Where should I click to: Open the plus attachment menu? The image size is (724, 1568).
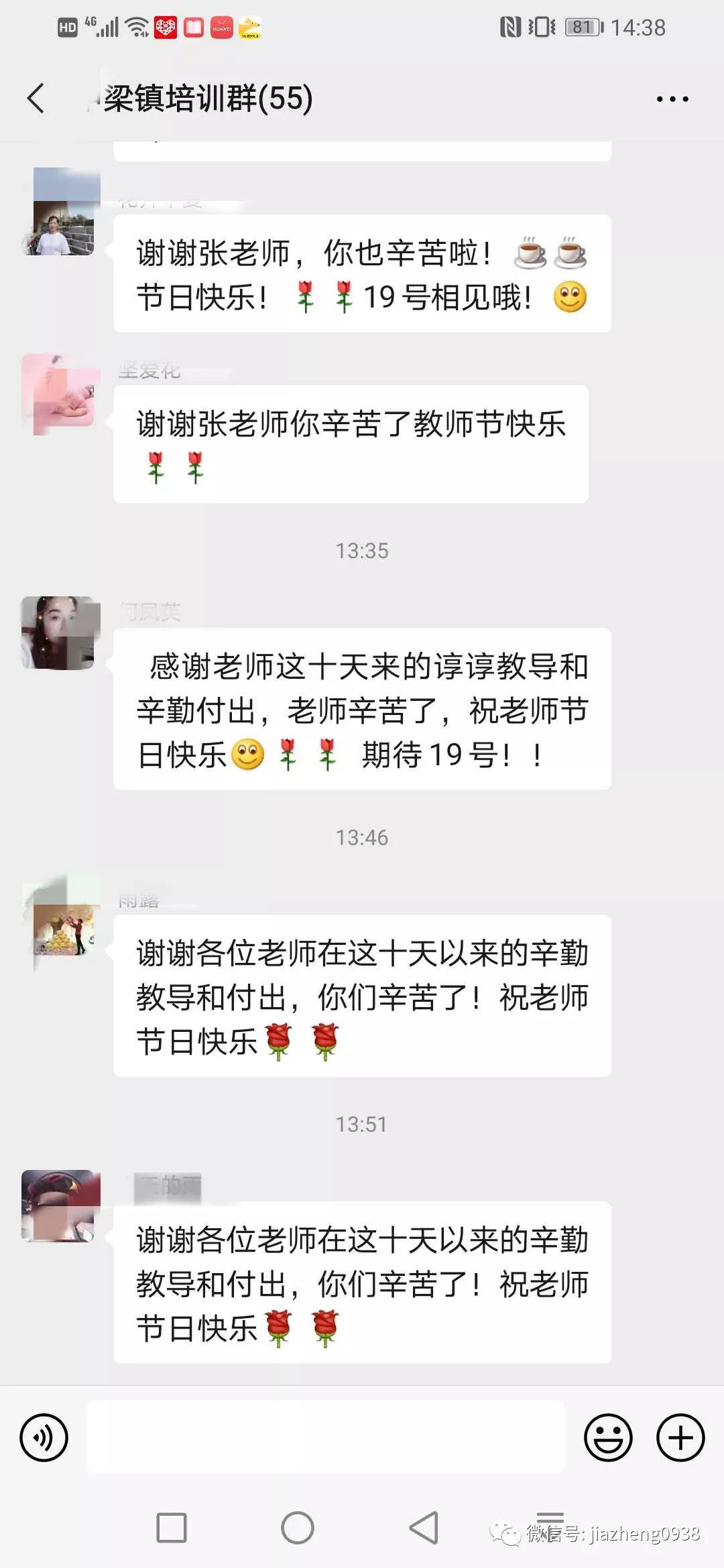coord(680,1437)
